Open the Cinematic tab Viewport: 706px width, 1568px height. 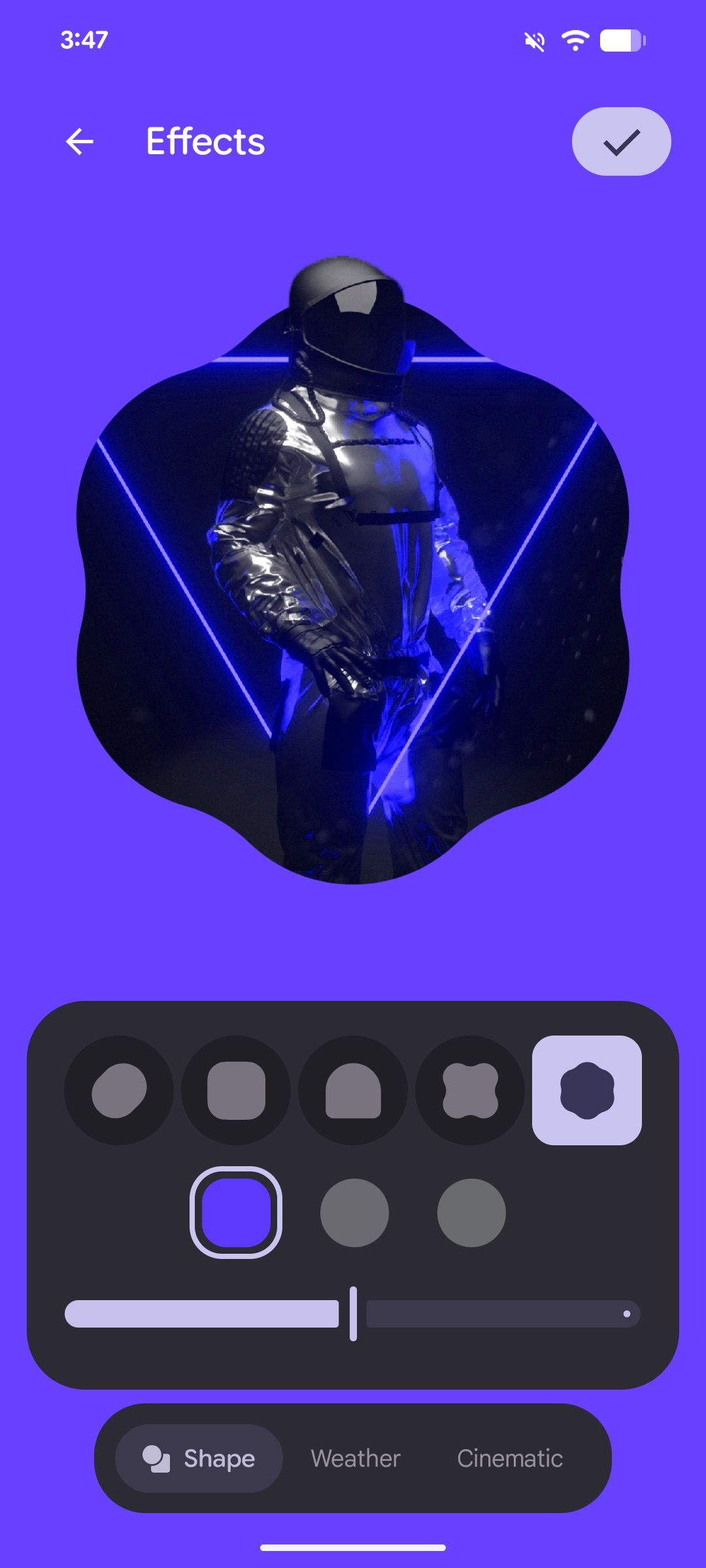(x=510, y=1458)
